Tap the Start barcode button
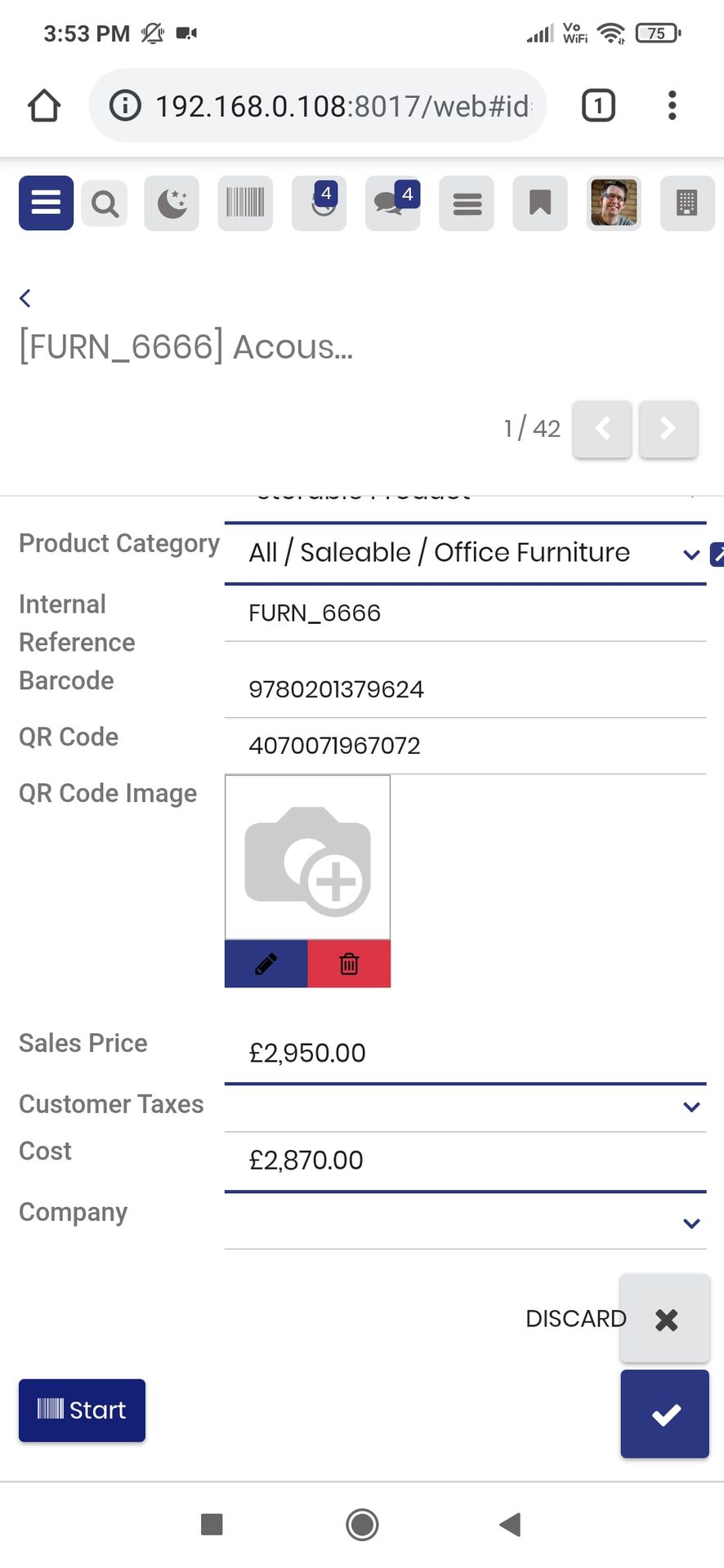The height and width of the screenshot is (1568, 724). pyautogui.click(x=82, y=1410)
